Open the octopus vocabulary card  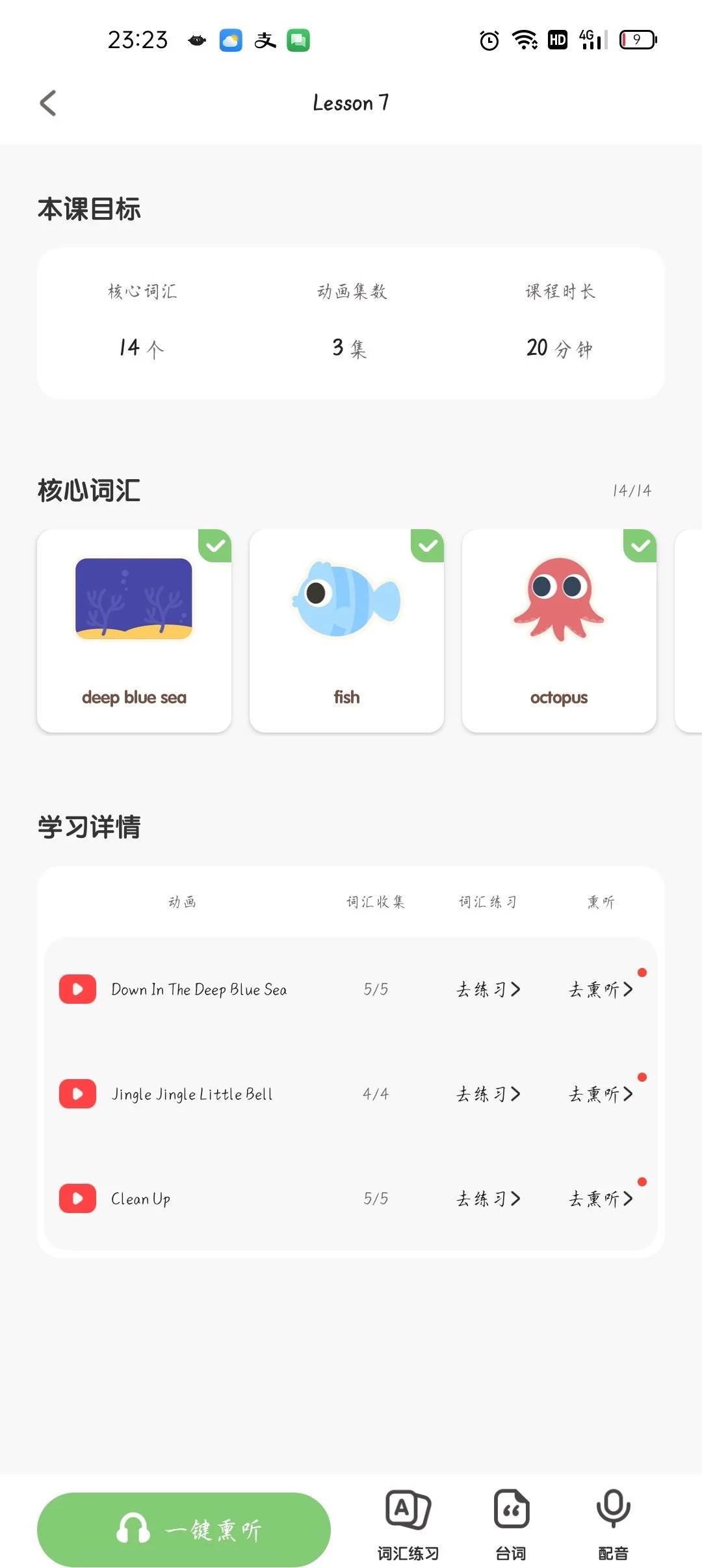[x=559, y=631]
